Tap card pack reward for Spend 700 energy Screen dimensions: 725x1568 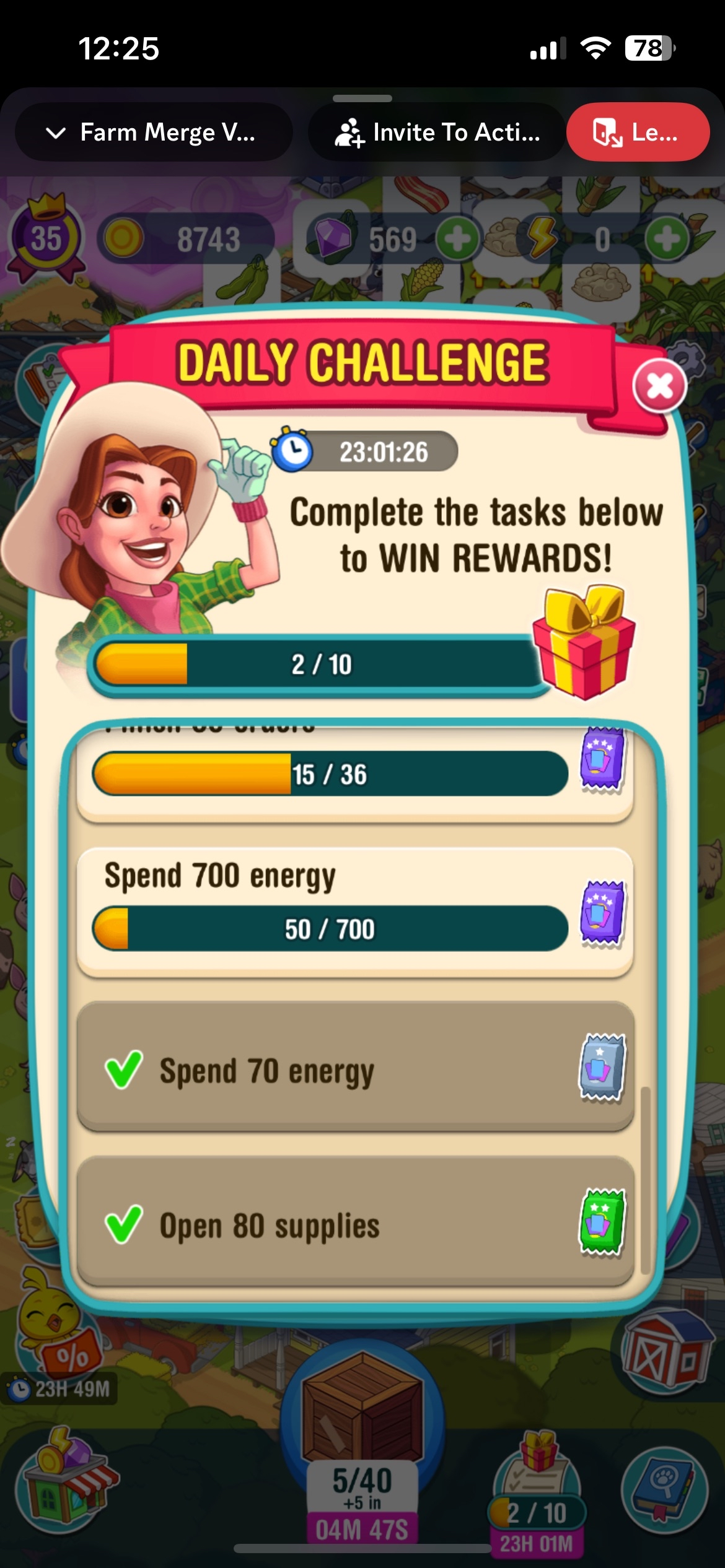(601, 913)
